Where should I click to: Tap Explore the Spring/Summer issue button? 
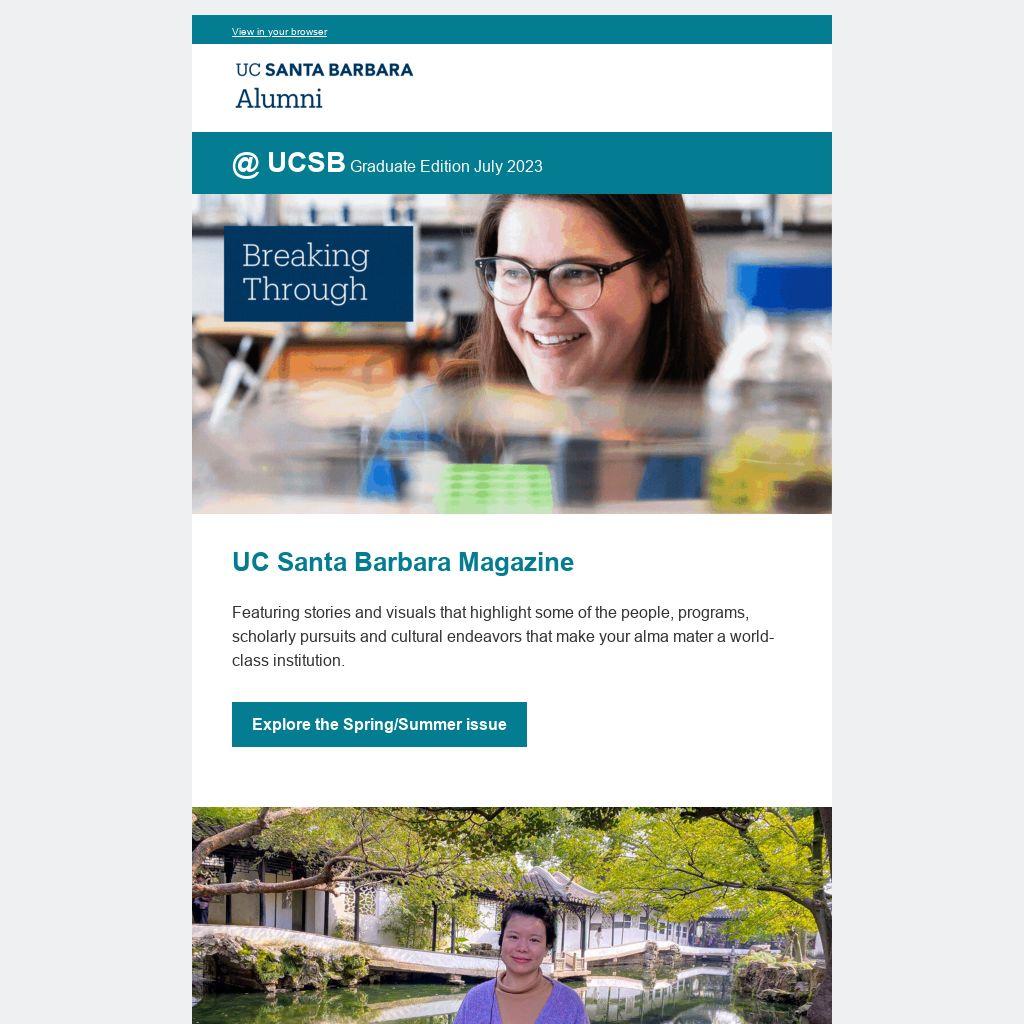pyautogui.click(x=379, y=724)
